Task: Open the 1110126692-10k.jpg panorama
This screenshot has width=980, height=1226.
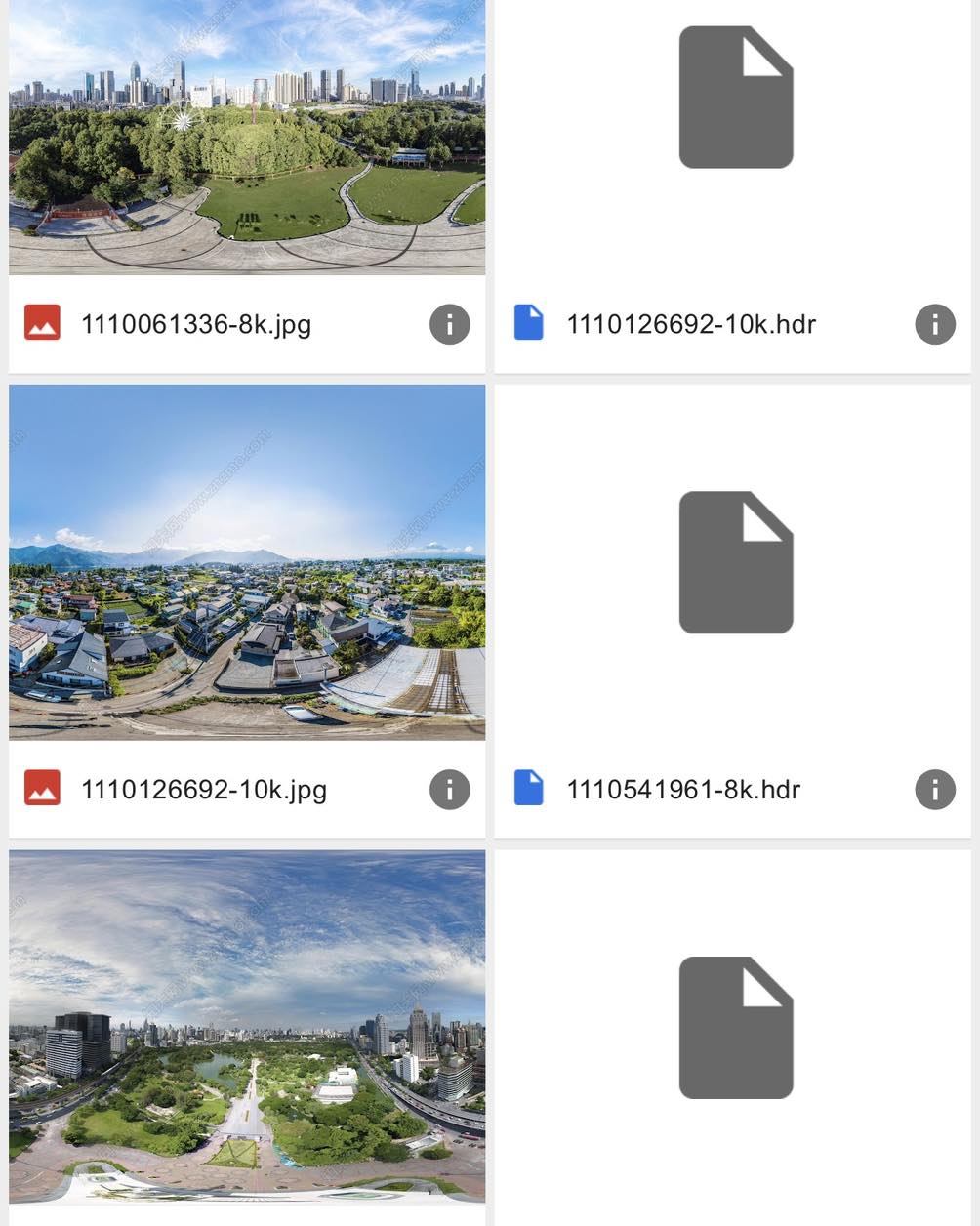Action: (x=246, y=561)
